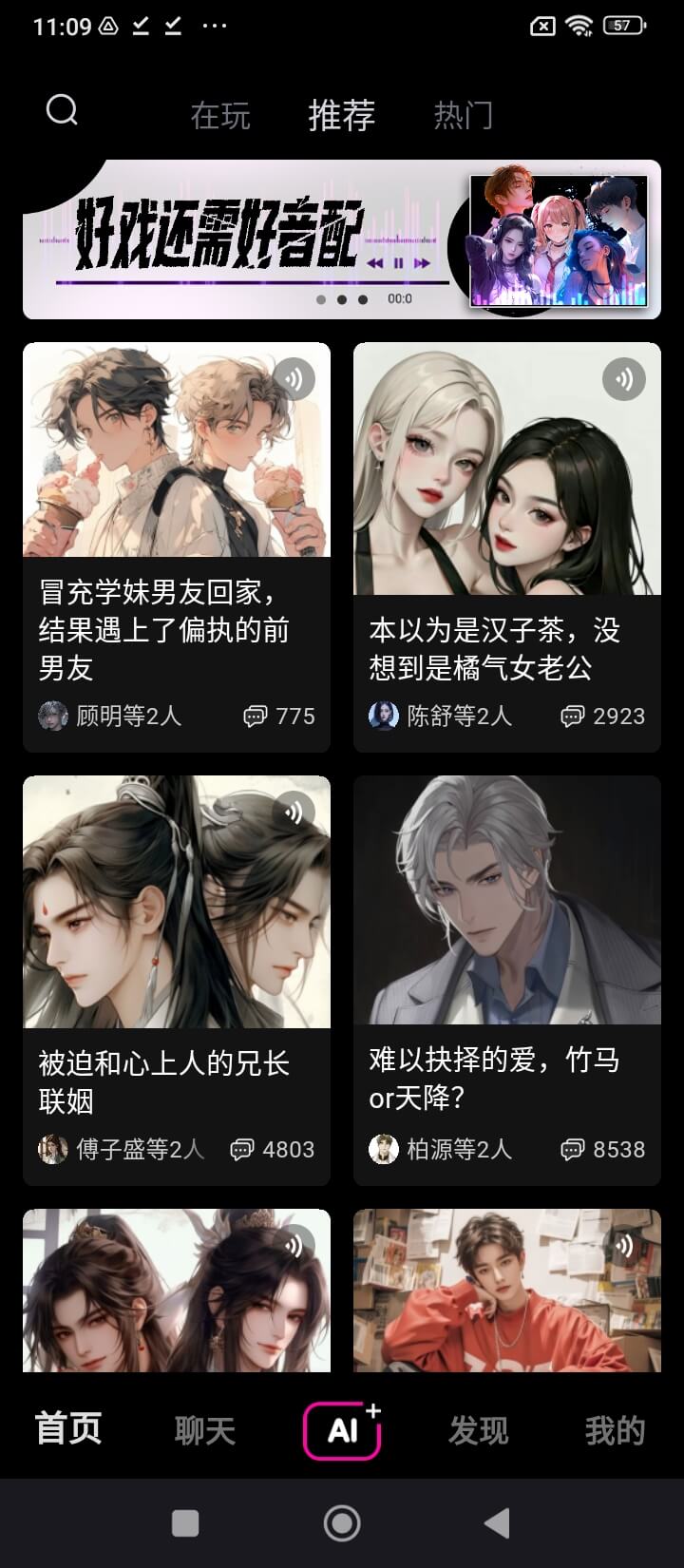684x1568 pixels.
Task: Switch to the 热门 tab
Action: [x=463, y=116]
